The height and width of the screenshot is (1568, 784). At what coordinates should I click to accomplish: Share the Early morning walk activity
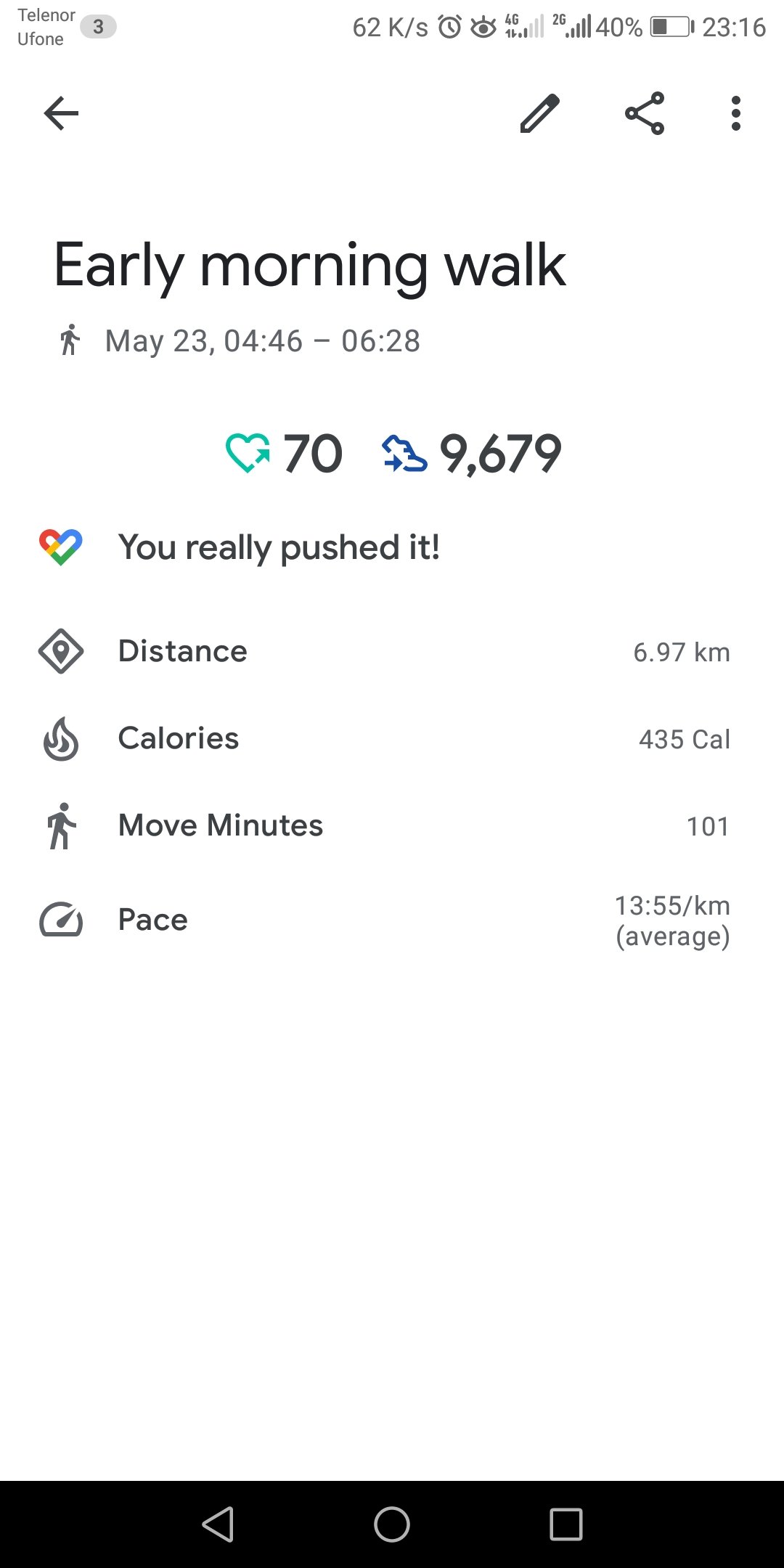click(x=645, y=113)
